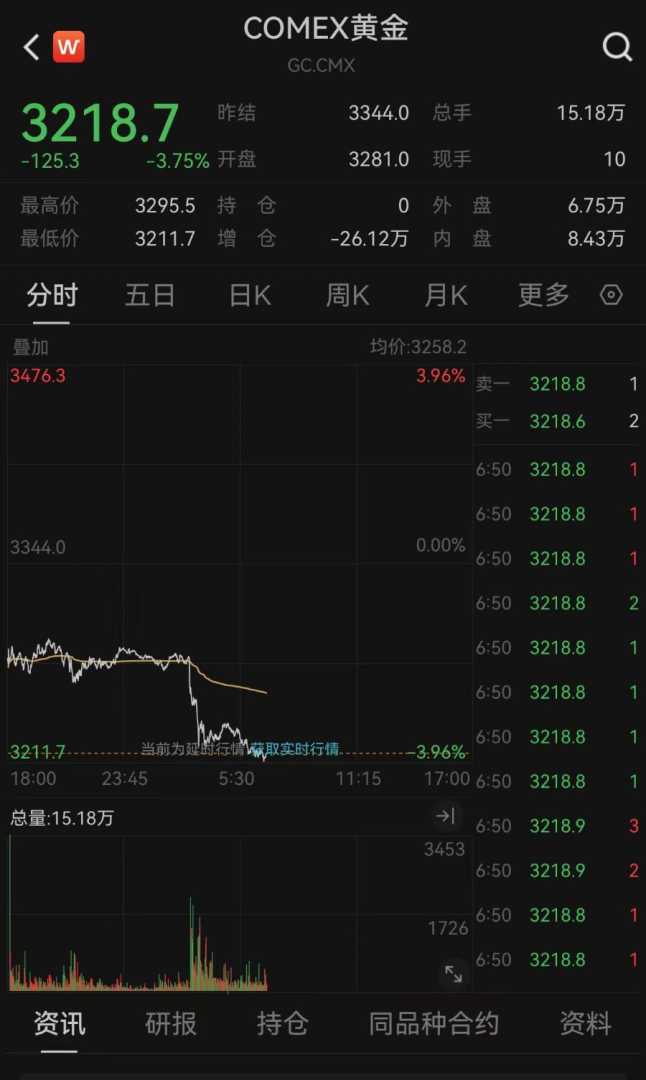Switch to the 日K chart tab
Viewport: 646px width, 1080px height.
click(249, 295)
